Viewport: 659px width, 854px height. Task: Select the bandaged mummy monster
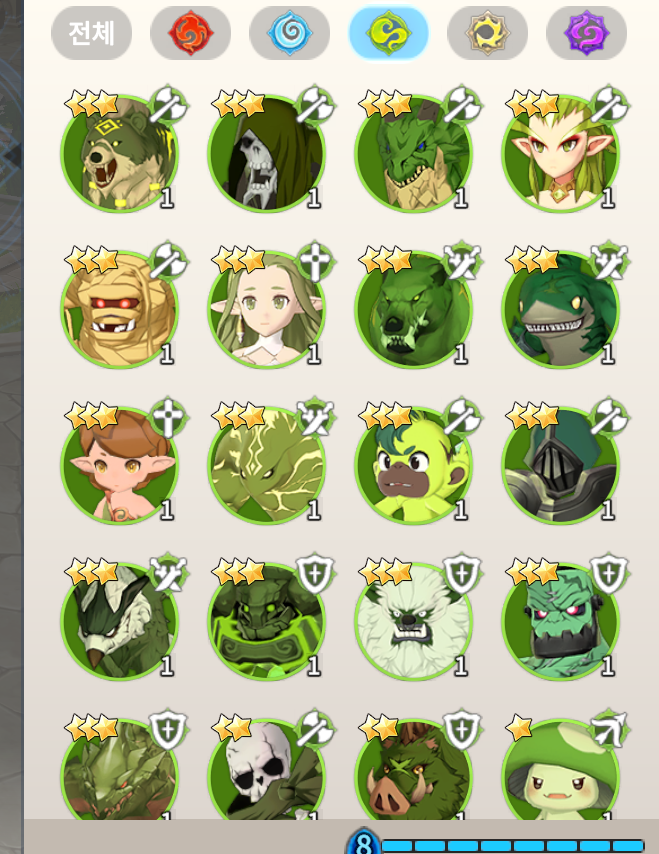[x=120, y=310]
